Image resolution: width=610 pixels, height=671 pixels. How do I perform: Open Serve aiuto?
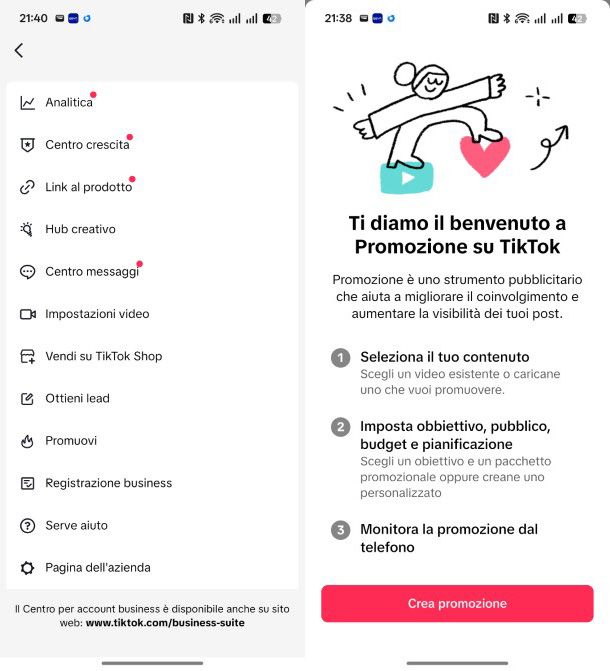pos(76,525)
